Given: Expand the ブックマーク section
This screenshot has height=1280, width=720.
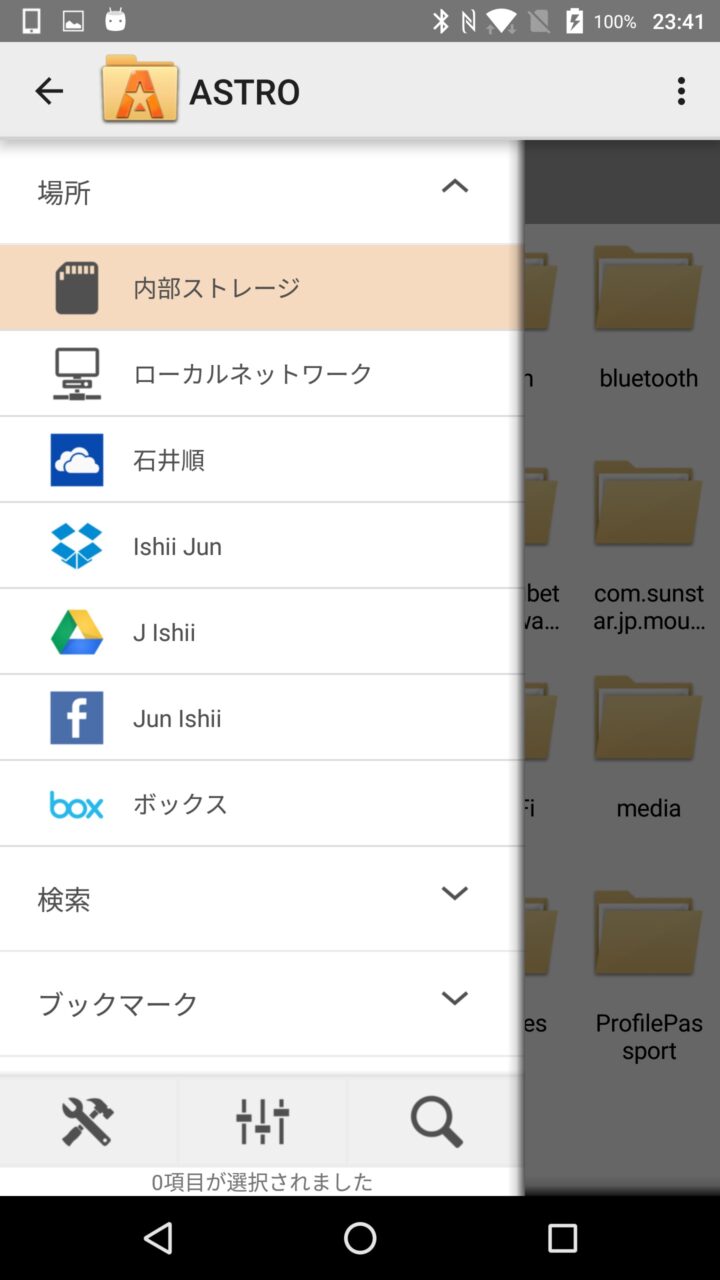Looking at the screenshot, I should coord(454,999).
